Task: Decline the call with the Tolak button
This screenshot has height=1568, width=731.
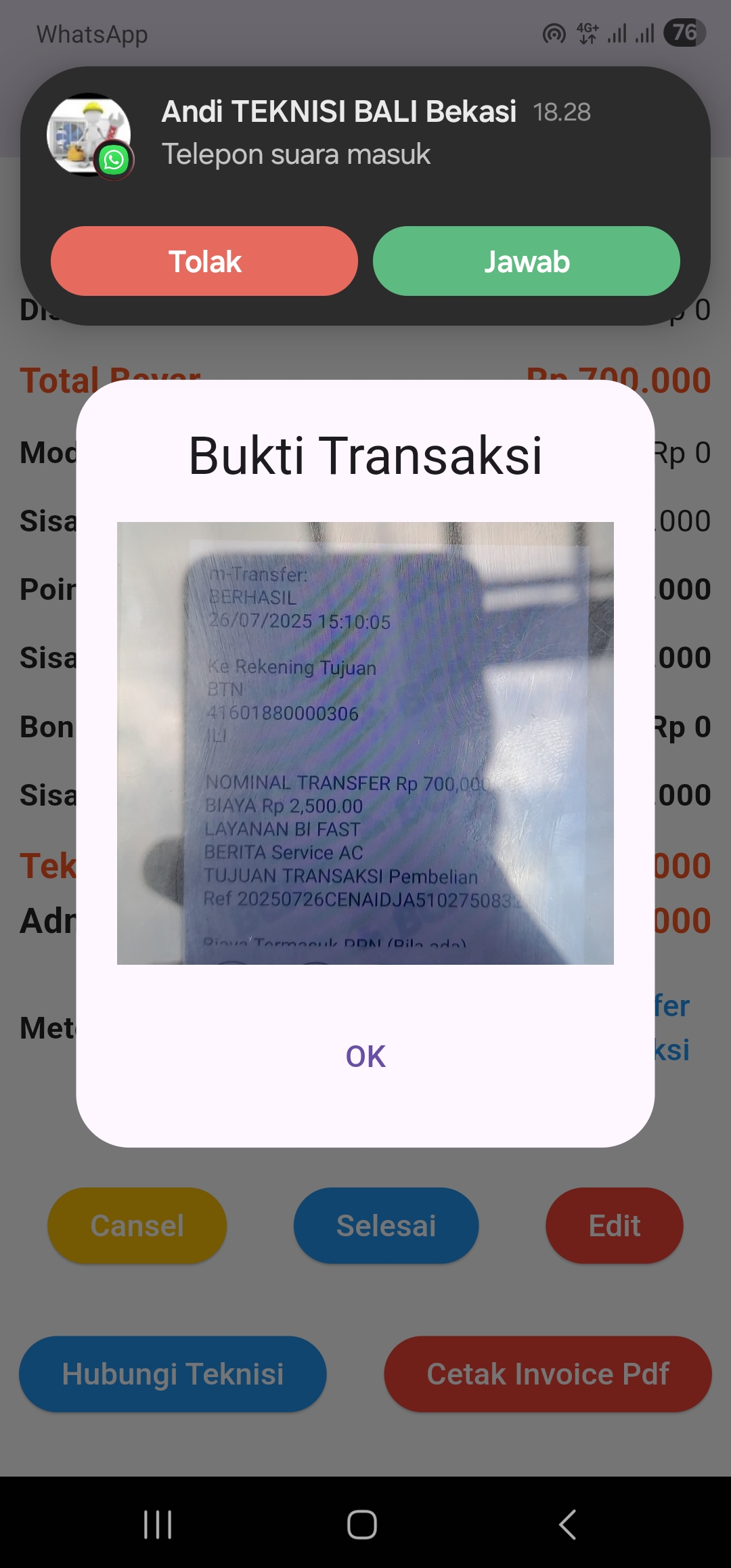Action: point(204,261)
